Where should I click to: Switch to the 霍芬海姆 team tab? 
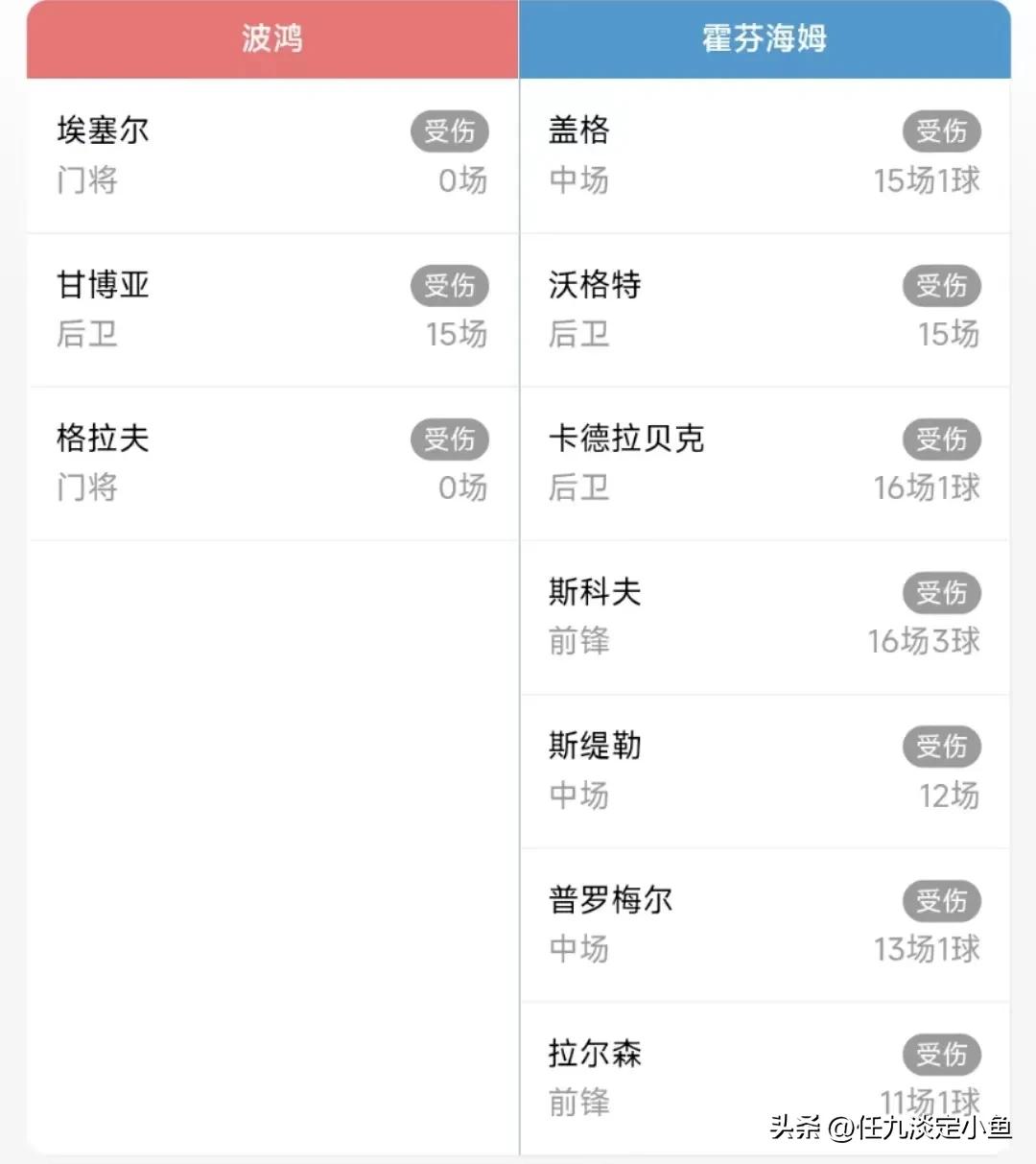click(763, 38)
